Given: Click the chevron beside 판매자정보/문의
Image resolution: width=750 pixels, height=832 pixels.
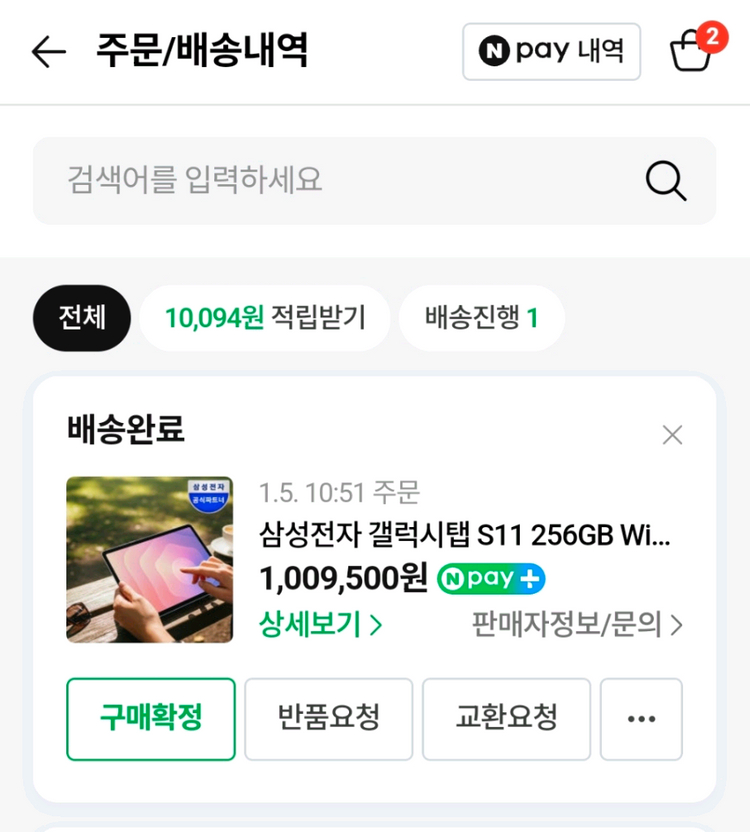Looking at the screenshot, I should (678, 626).
